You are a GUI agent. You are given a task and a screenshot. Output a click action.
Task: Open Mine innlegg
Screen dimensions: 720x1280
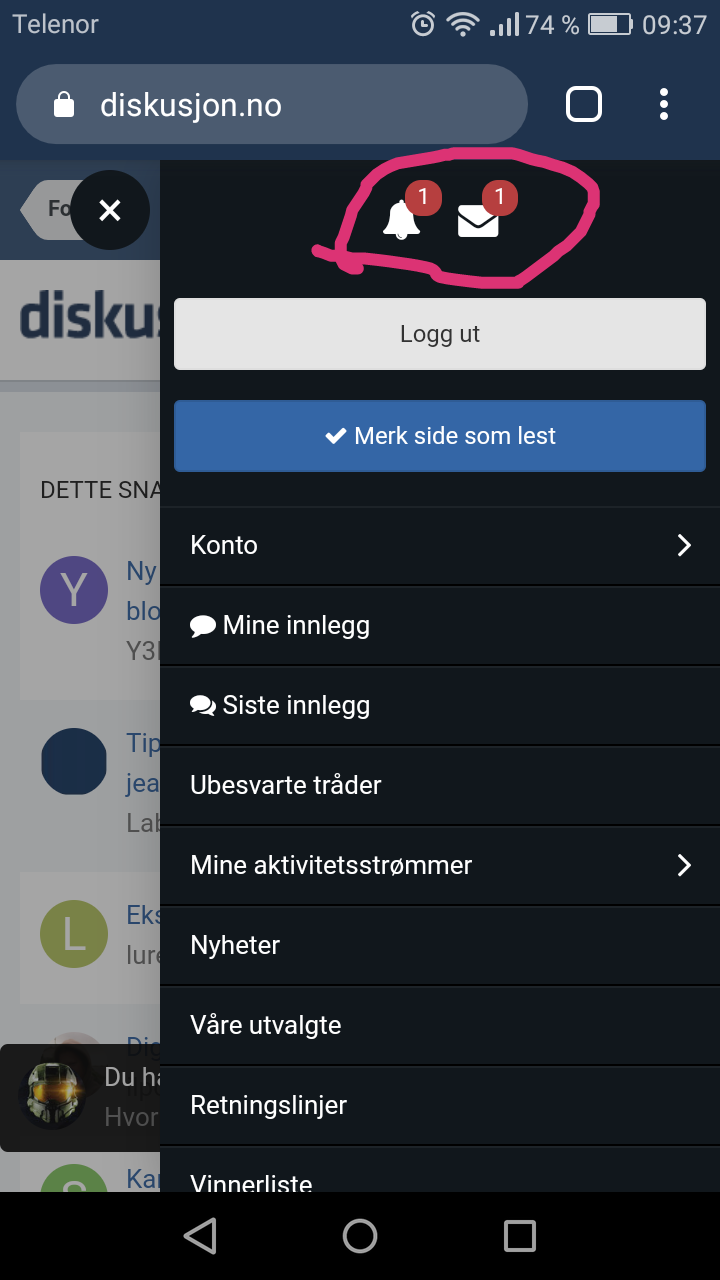click(x=440, y=625)
